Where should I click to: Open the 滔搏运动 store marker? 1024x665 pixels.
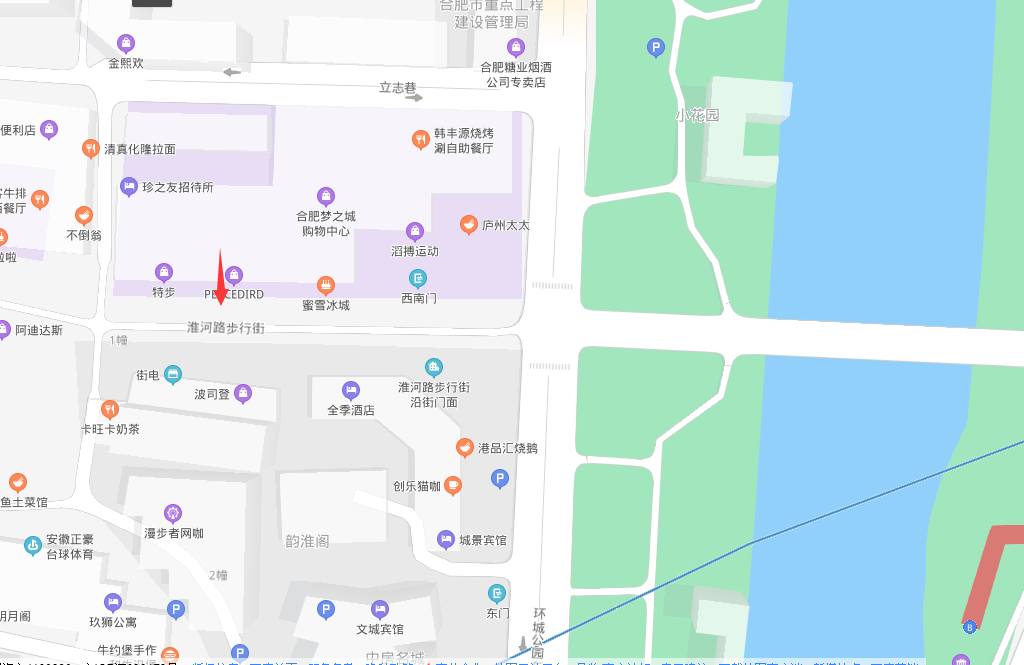[415, 231]
